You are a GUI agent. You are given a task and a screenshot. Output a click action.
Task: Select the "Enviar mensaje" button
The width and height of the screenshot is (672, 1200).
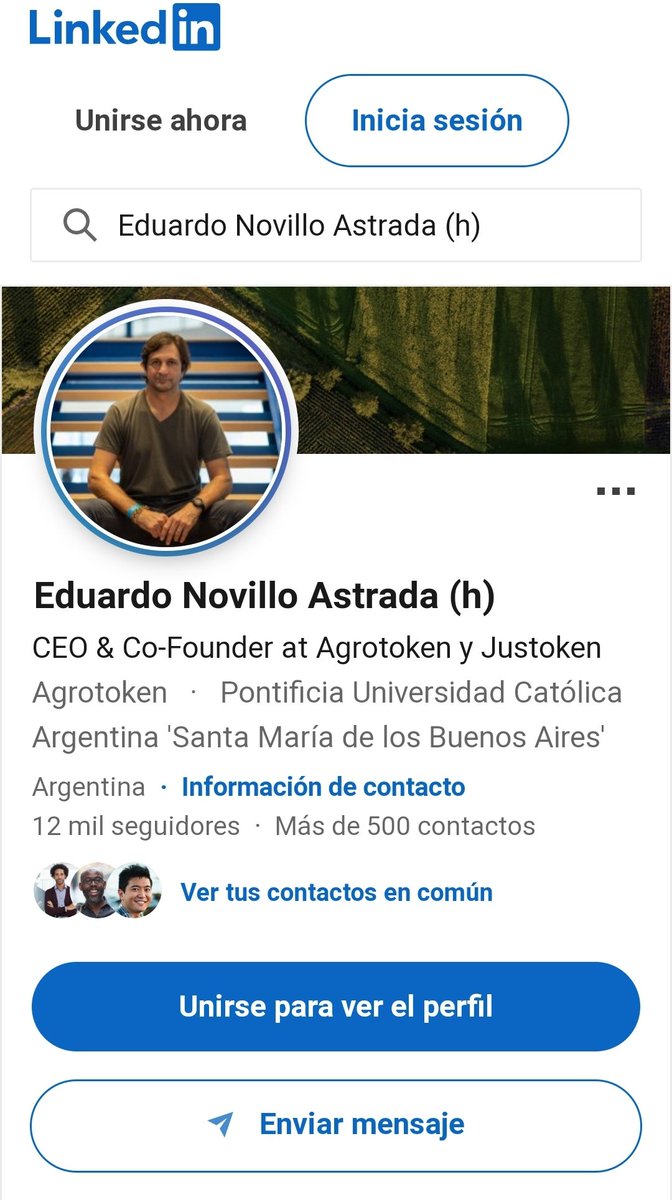[336, 1124]
